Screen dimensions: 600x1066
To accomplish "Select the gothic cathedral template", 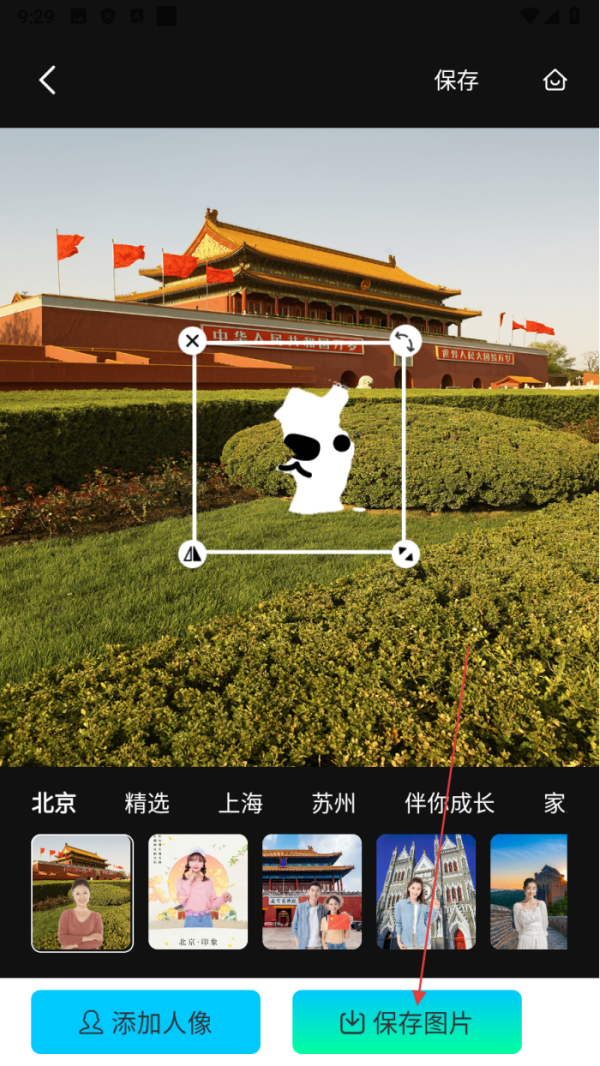I will (x=426, y=892).
